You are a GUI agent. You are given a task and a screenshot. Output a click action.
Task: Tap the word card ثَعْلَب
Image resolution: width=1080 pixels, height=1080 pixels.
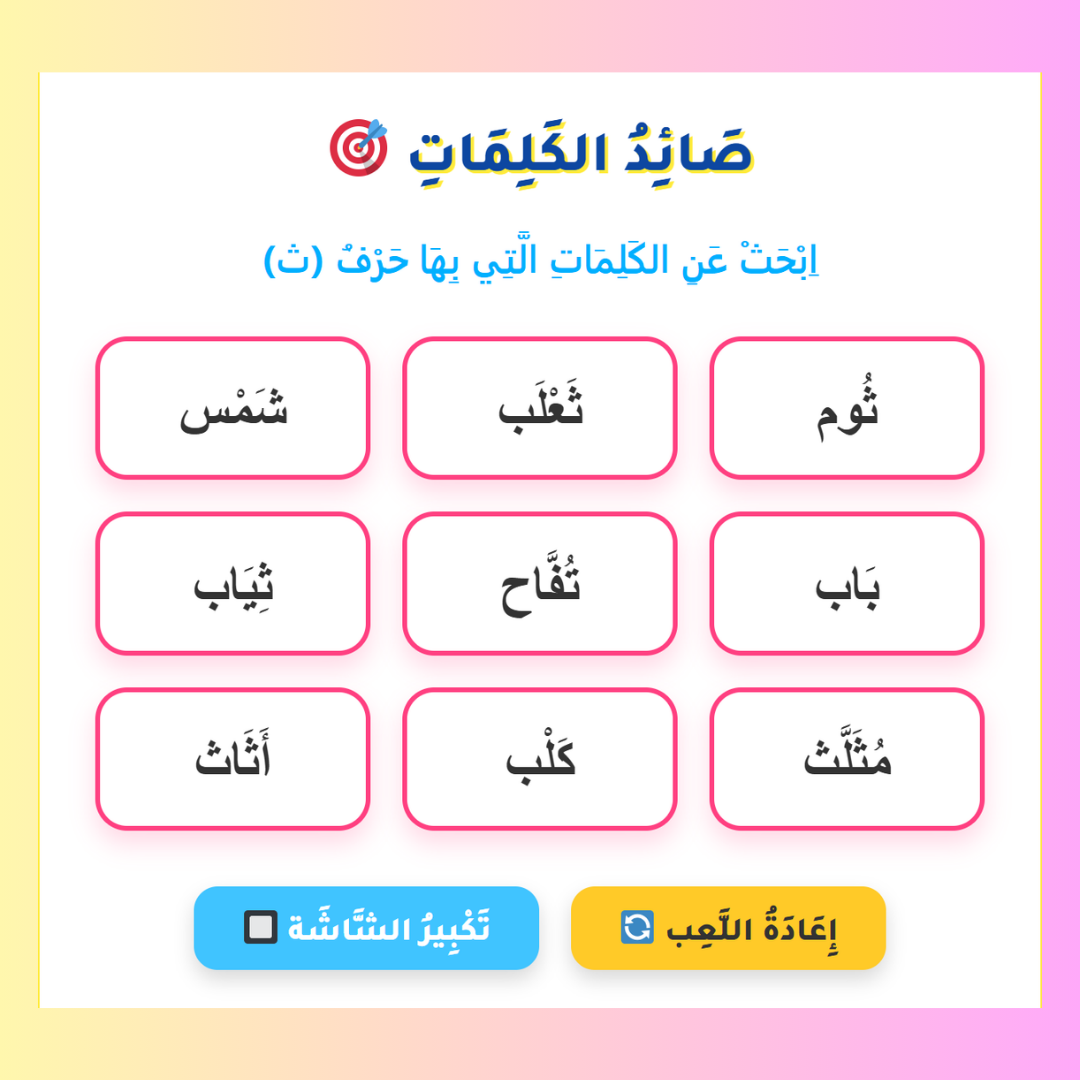tap(539, 408)
